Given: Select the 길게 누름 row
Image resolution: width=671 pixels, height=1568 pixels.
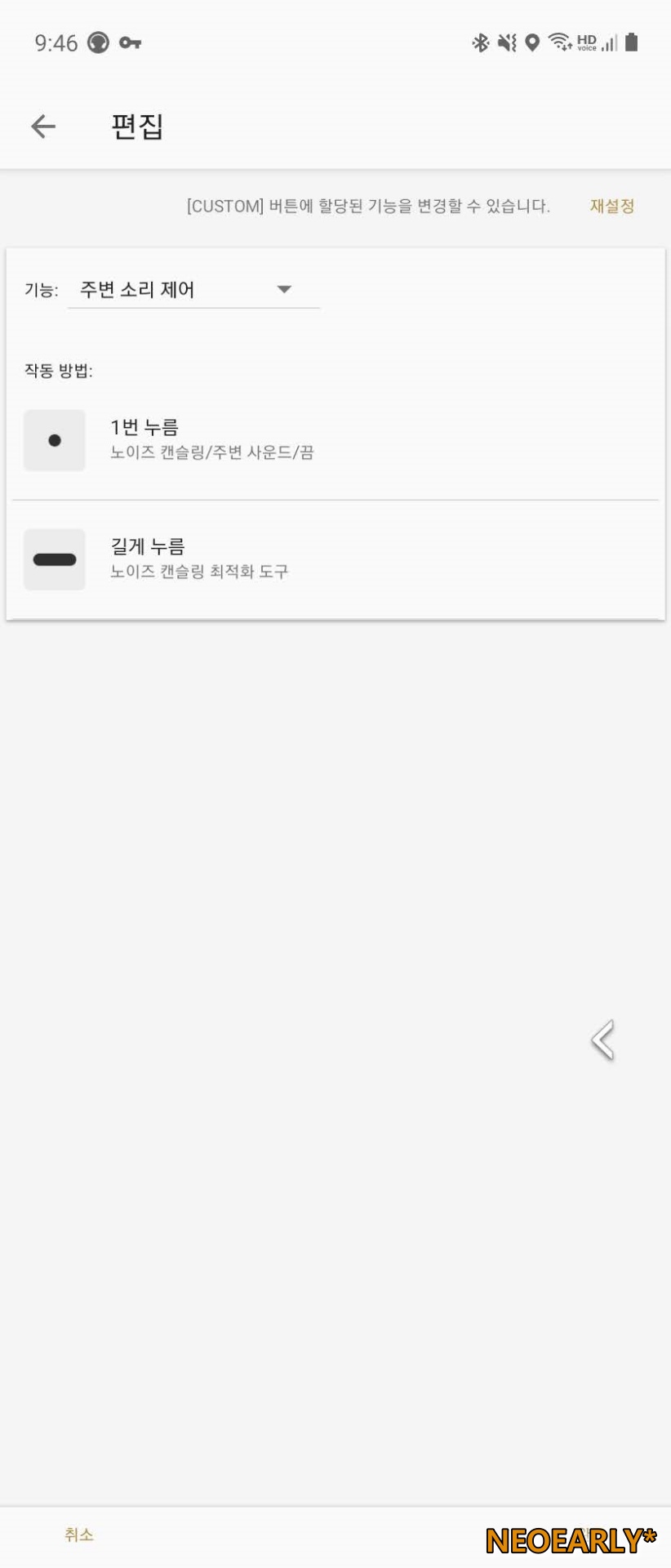Looking at the screenshot, I should point(335,559).
